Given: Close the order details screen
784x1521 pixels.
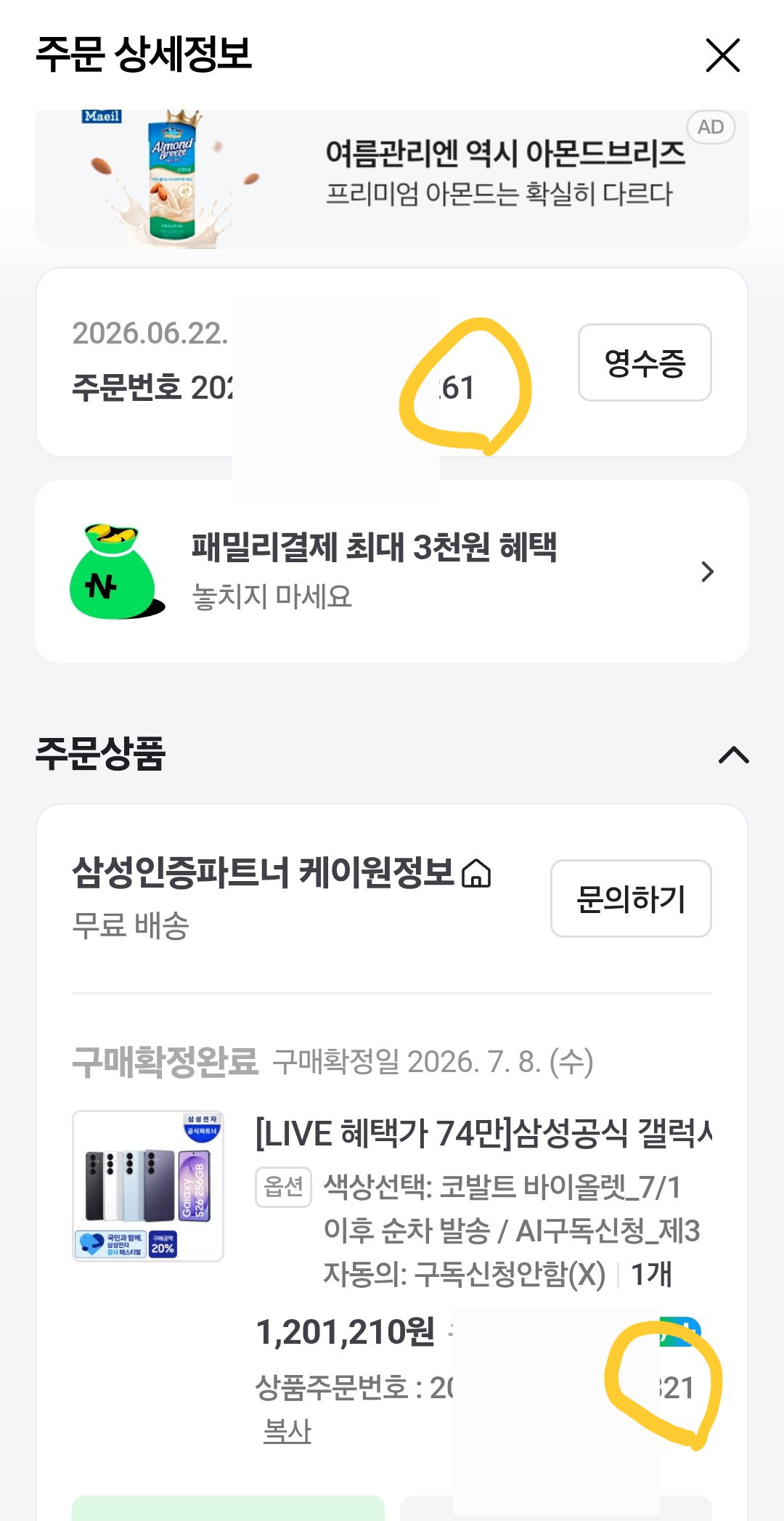Looking at the screenshot, I should (x=722, y=55).
